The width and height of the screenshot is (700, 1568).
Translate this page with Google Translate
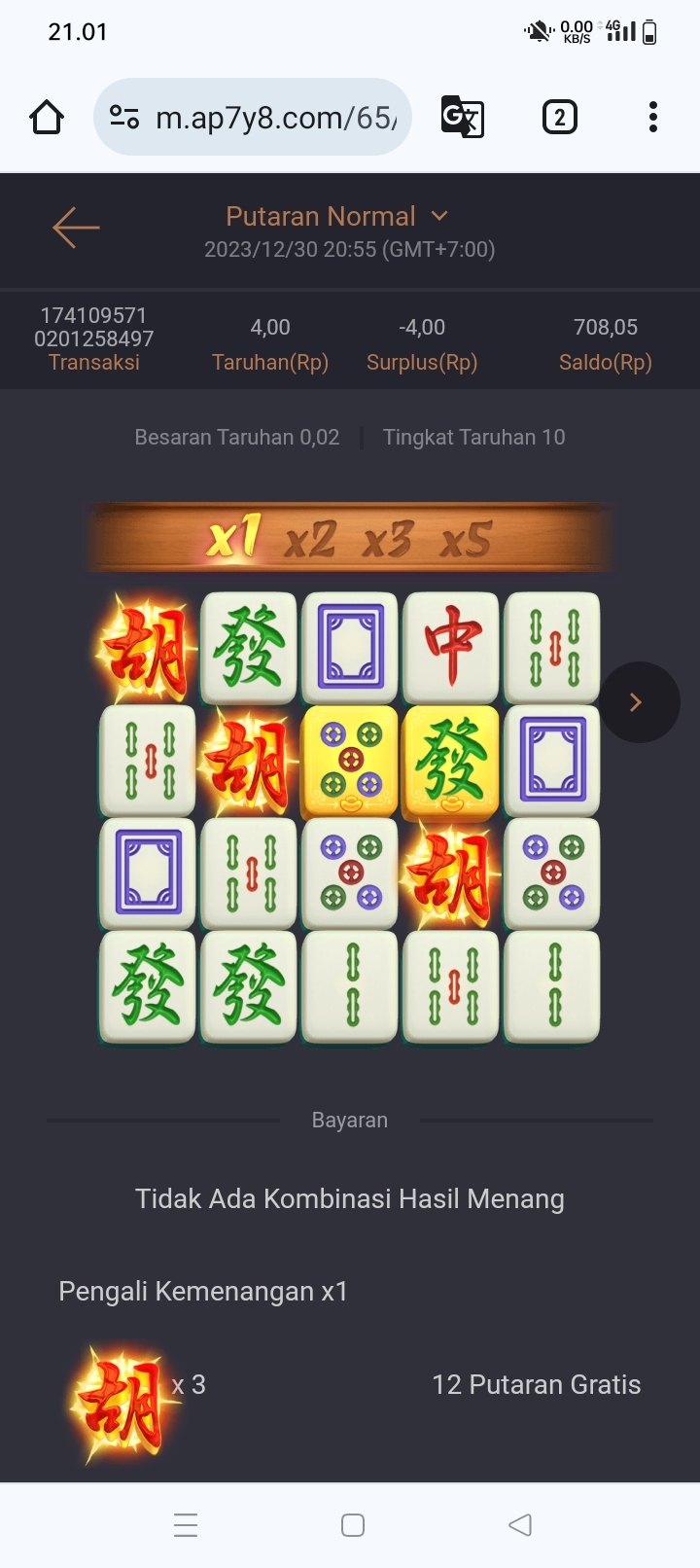[x=463, y=118]
